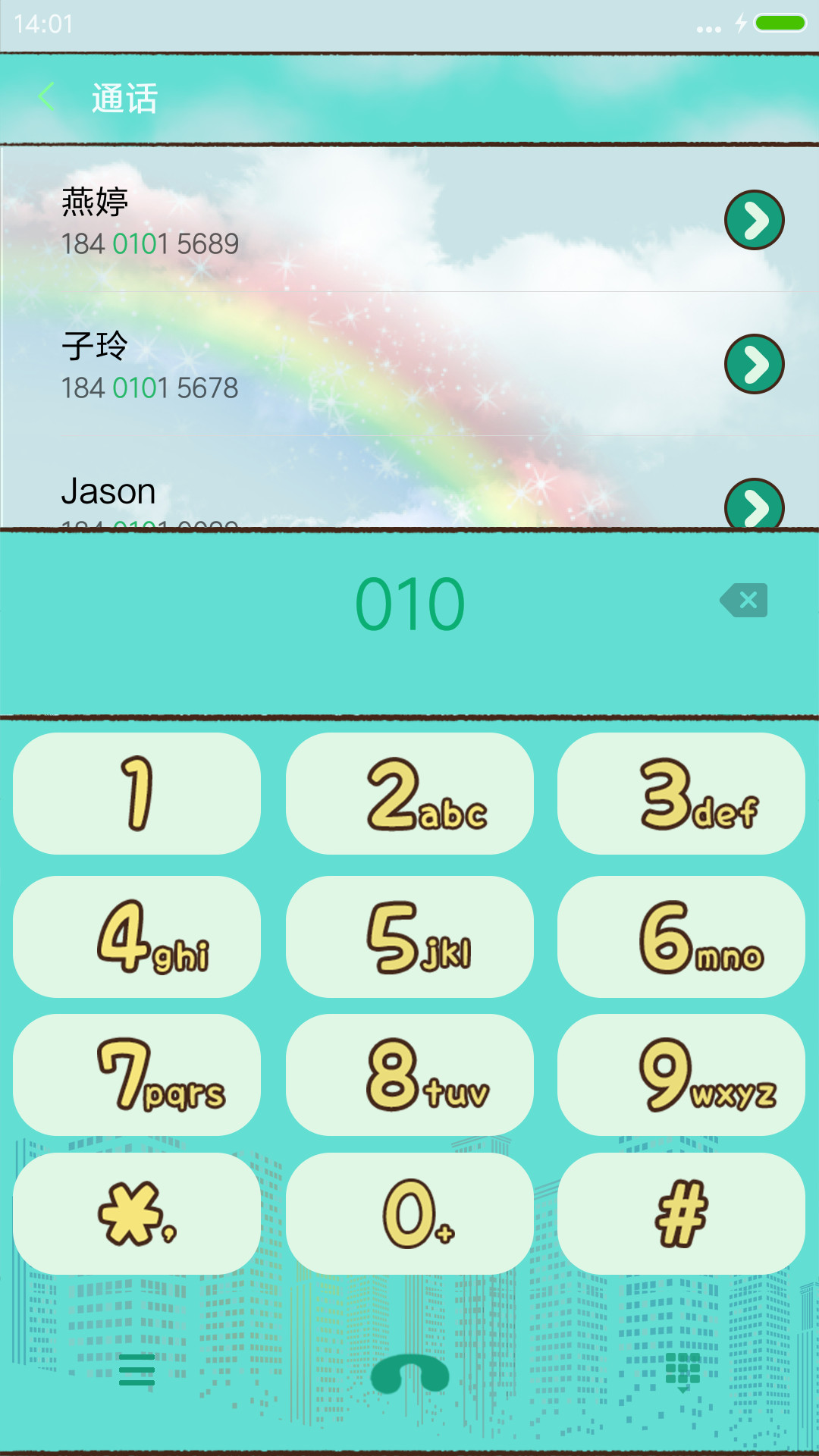
Task: Enter digit 9 wxyz
Action: (681, 1075)
